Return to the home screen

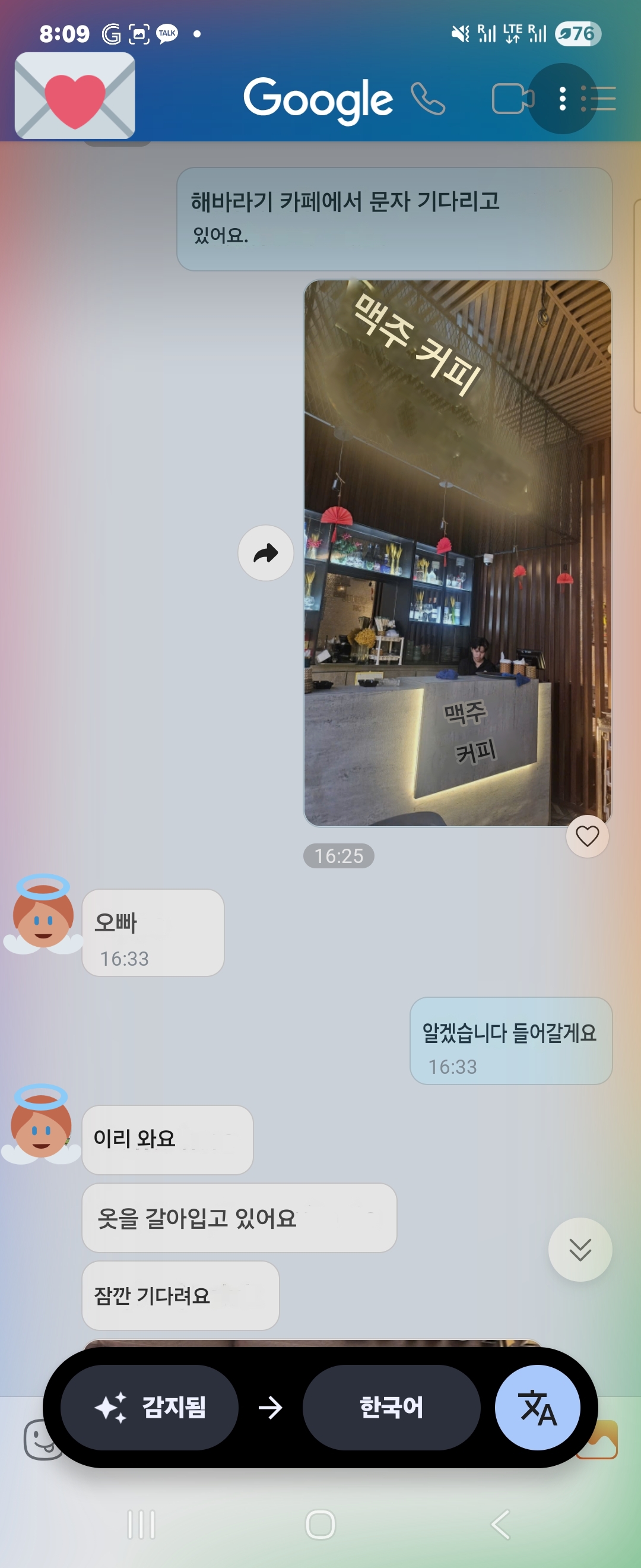[320, 1524]
